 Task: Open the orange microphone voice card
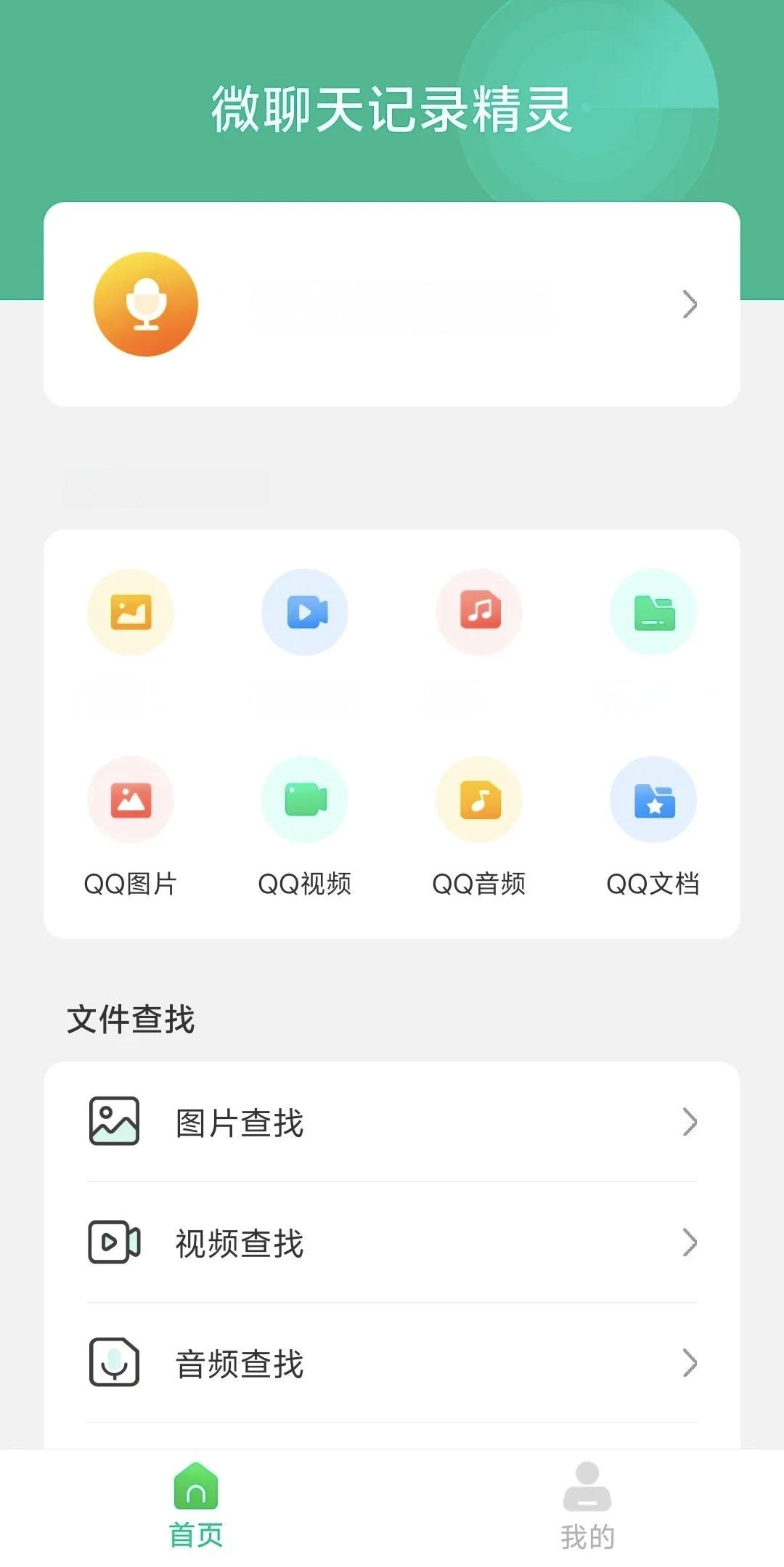[x=392, y=304]
